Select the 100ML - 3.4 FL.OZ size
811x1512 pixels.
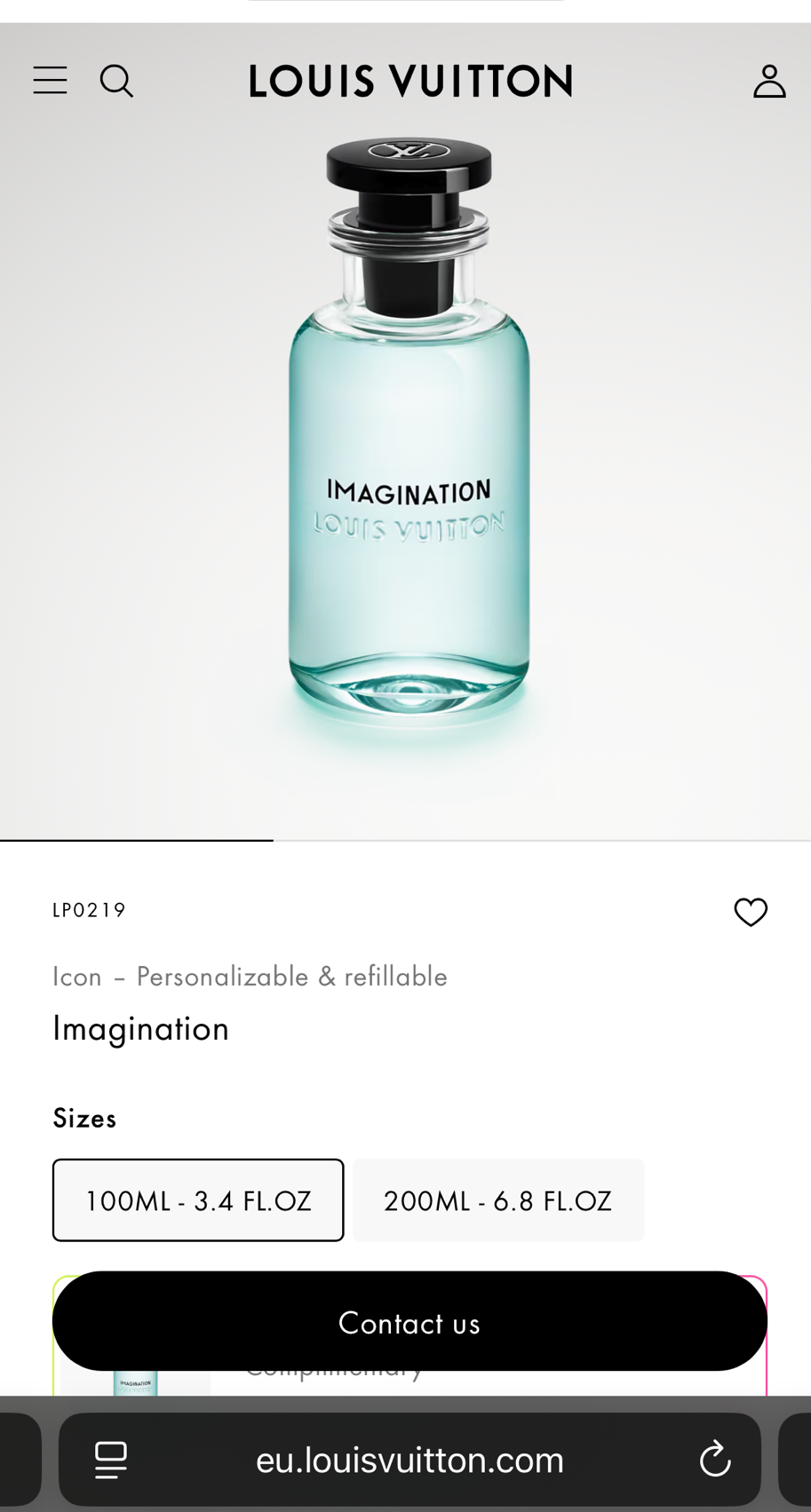[x=198, y=1200]
